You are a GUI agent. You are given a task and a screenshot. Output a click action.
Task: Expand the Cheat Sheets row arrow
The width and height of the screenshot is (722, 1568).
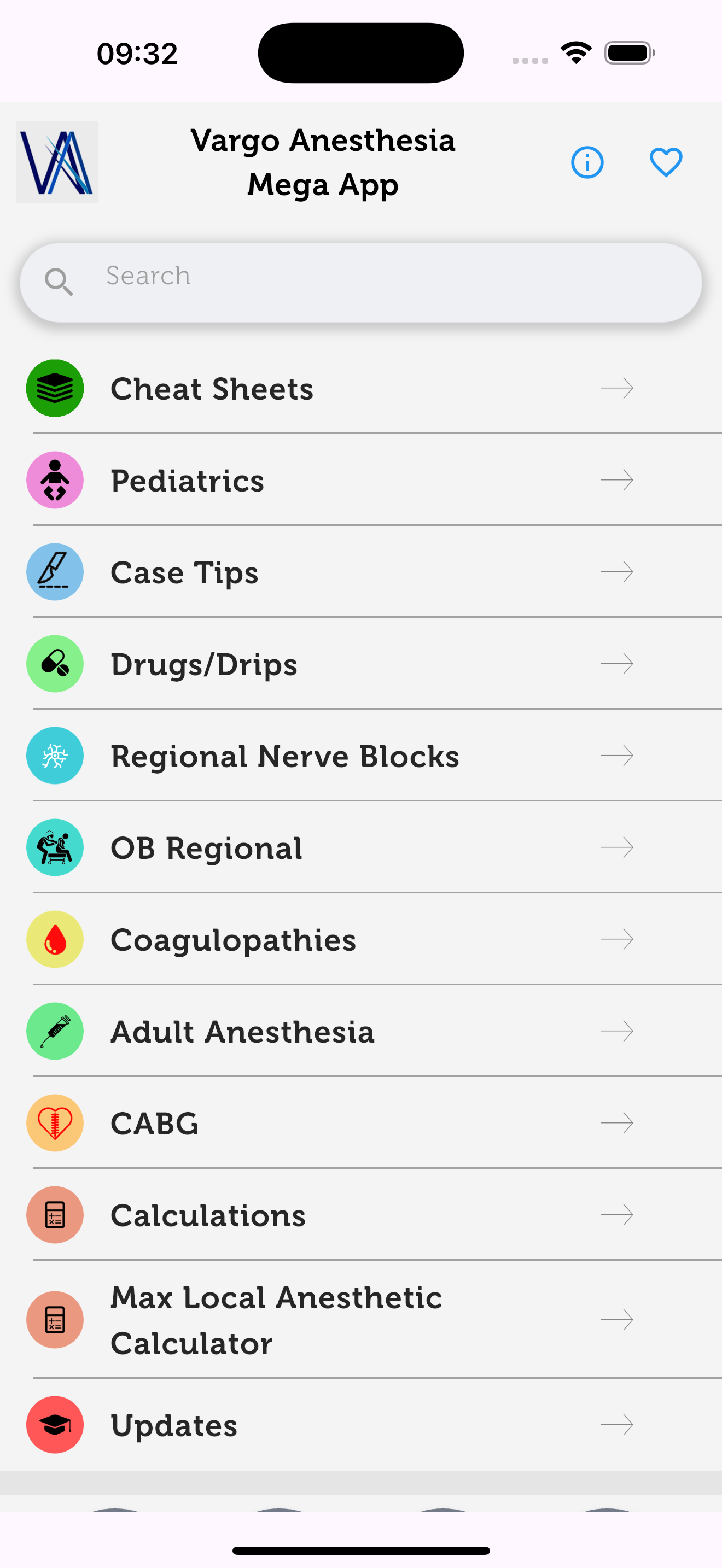tap(616, 388)
